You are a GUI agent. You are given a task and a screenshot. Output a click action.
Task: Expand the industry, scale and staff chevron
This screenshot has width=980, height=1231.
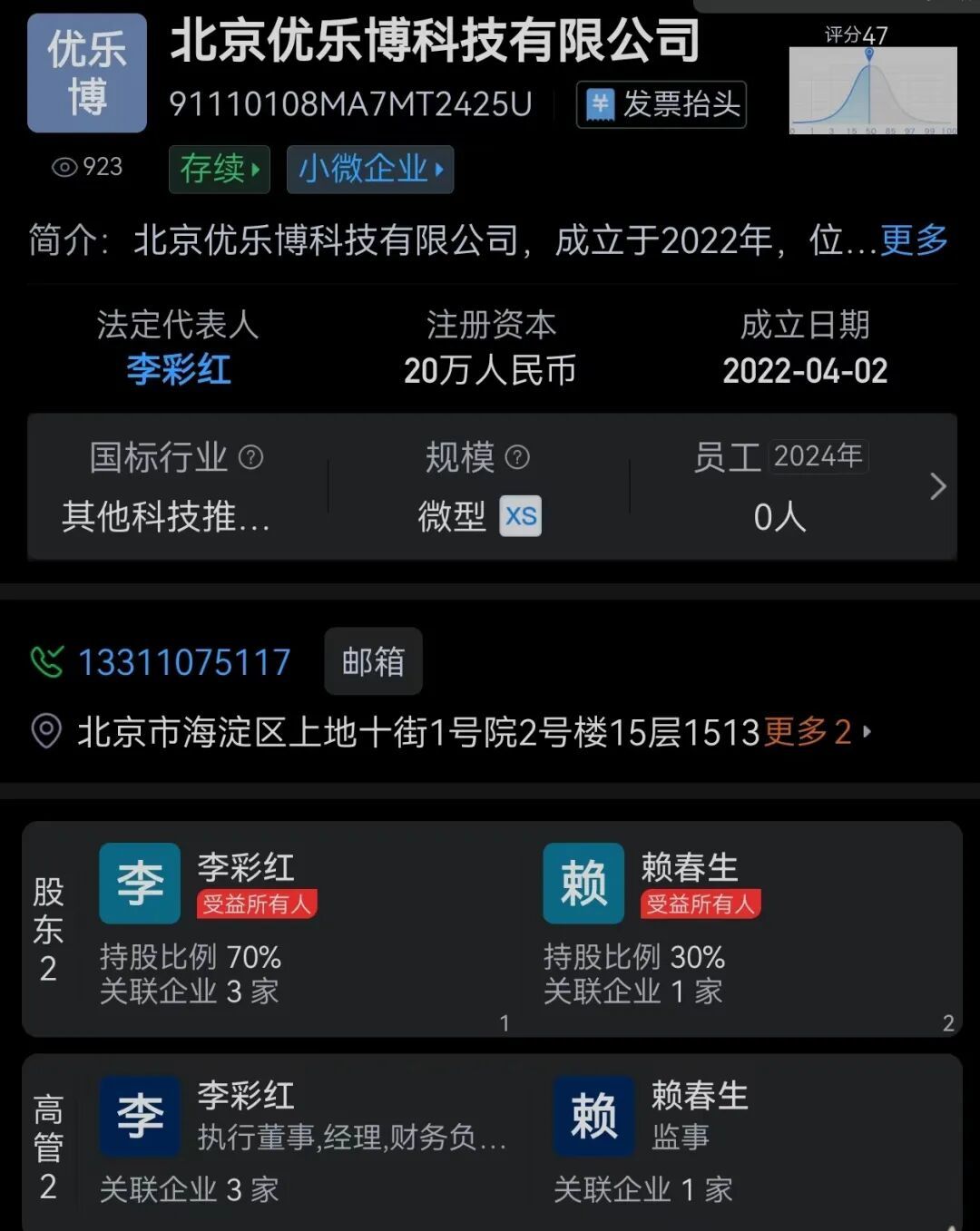click(x=938, y=487)
